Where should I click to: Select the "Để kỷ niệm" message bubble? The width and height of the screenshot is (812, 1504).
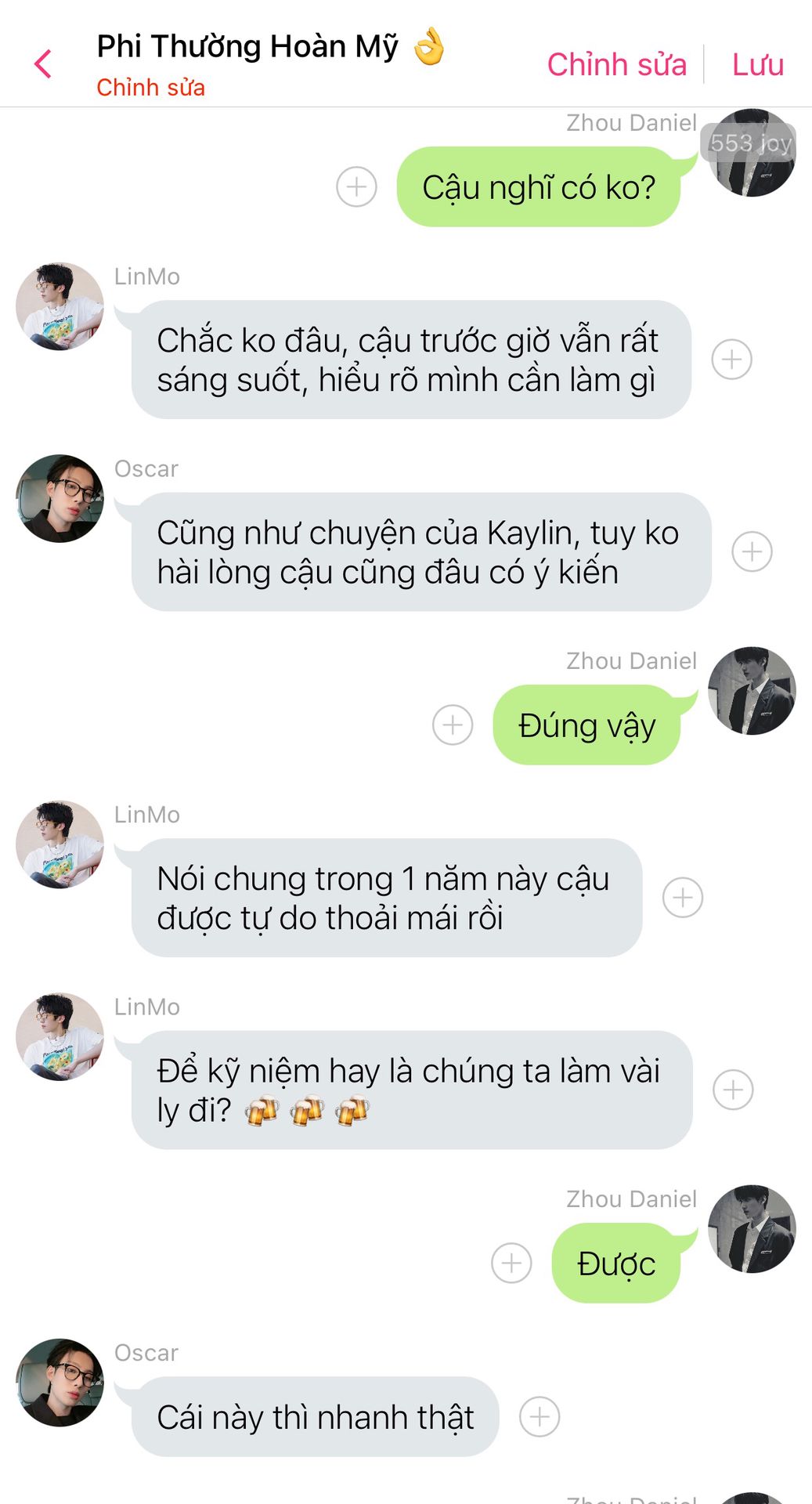(412, 1090)
